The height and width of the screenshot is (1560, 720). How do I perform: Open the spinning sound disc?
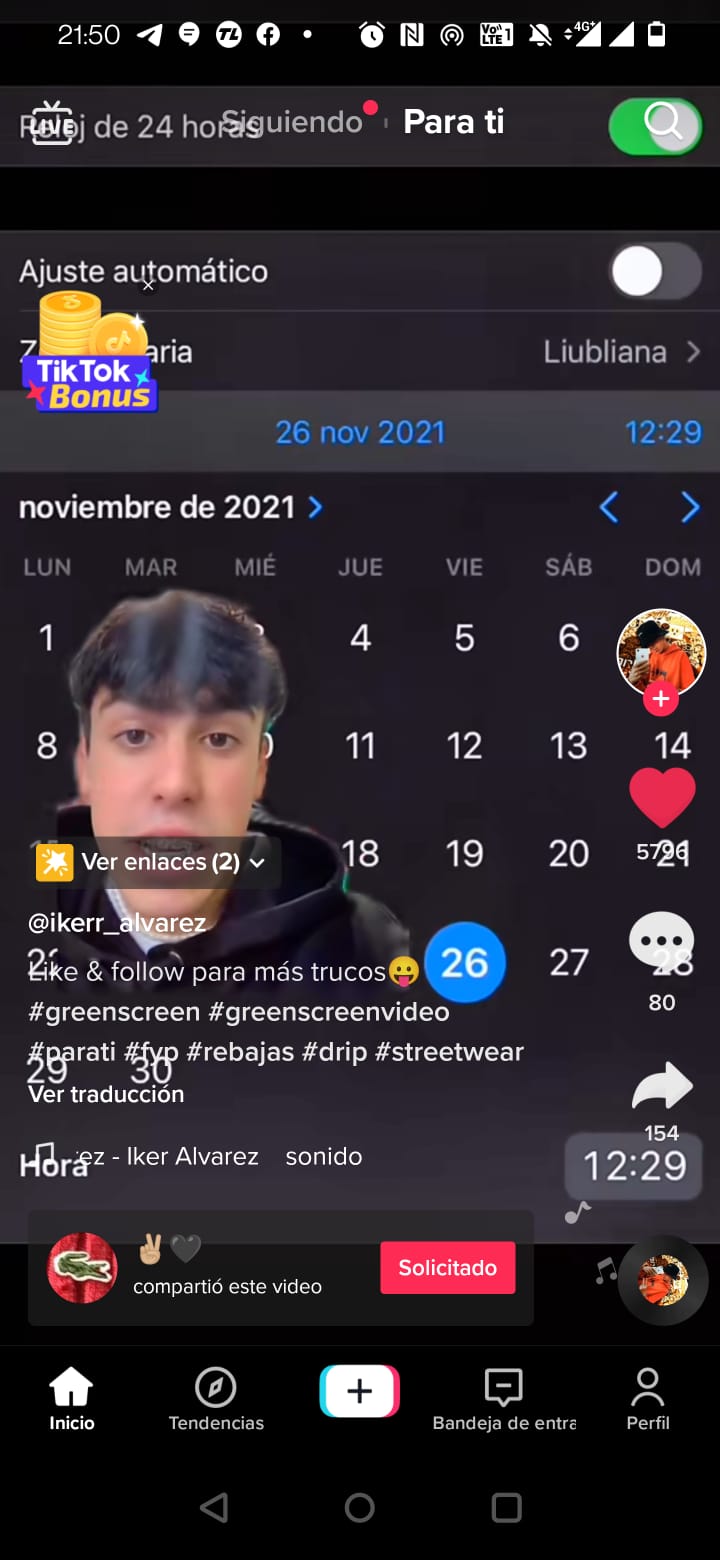tap(663, 1280)
